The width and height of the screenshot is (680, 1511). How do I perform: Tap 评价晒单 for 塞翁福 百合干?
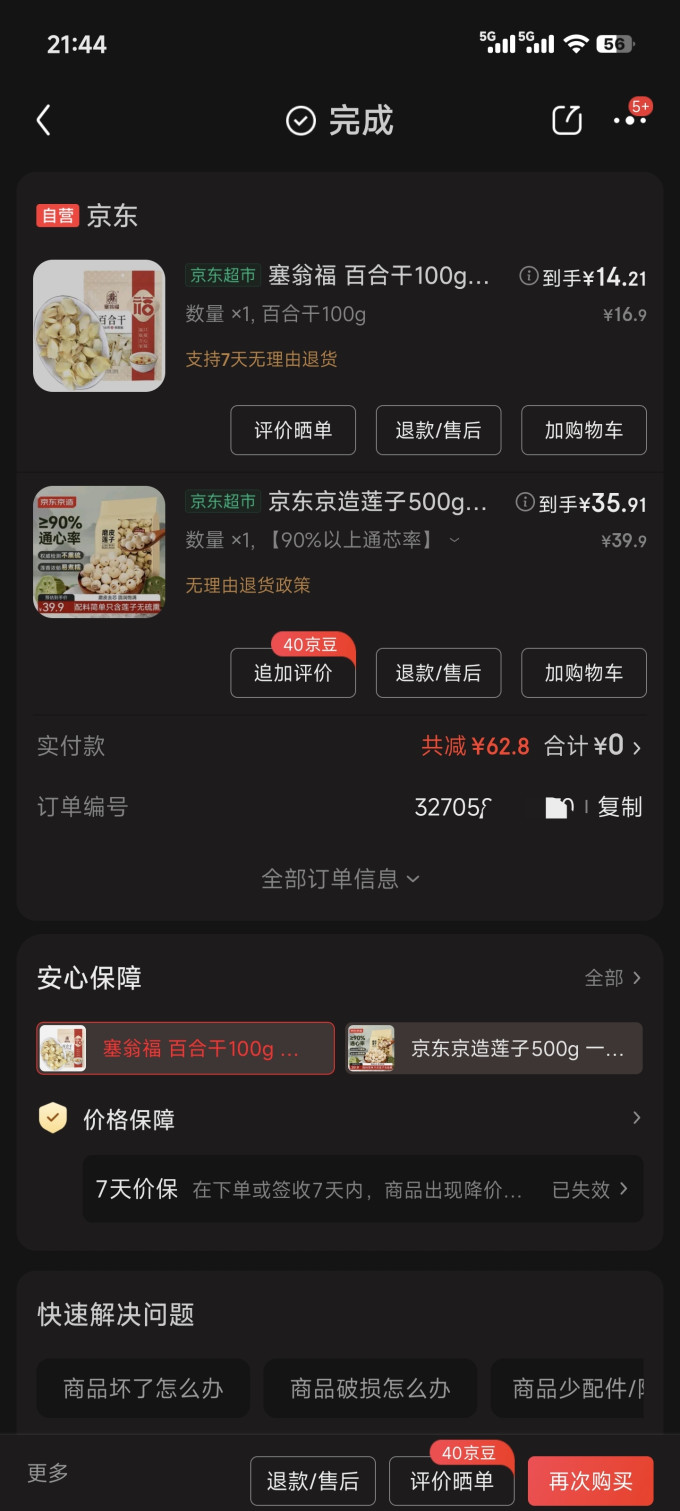[x=293, y=430]
